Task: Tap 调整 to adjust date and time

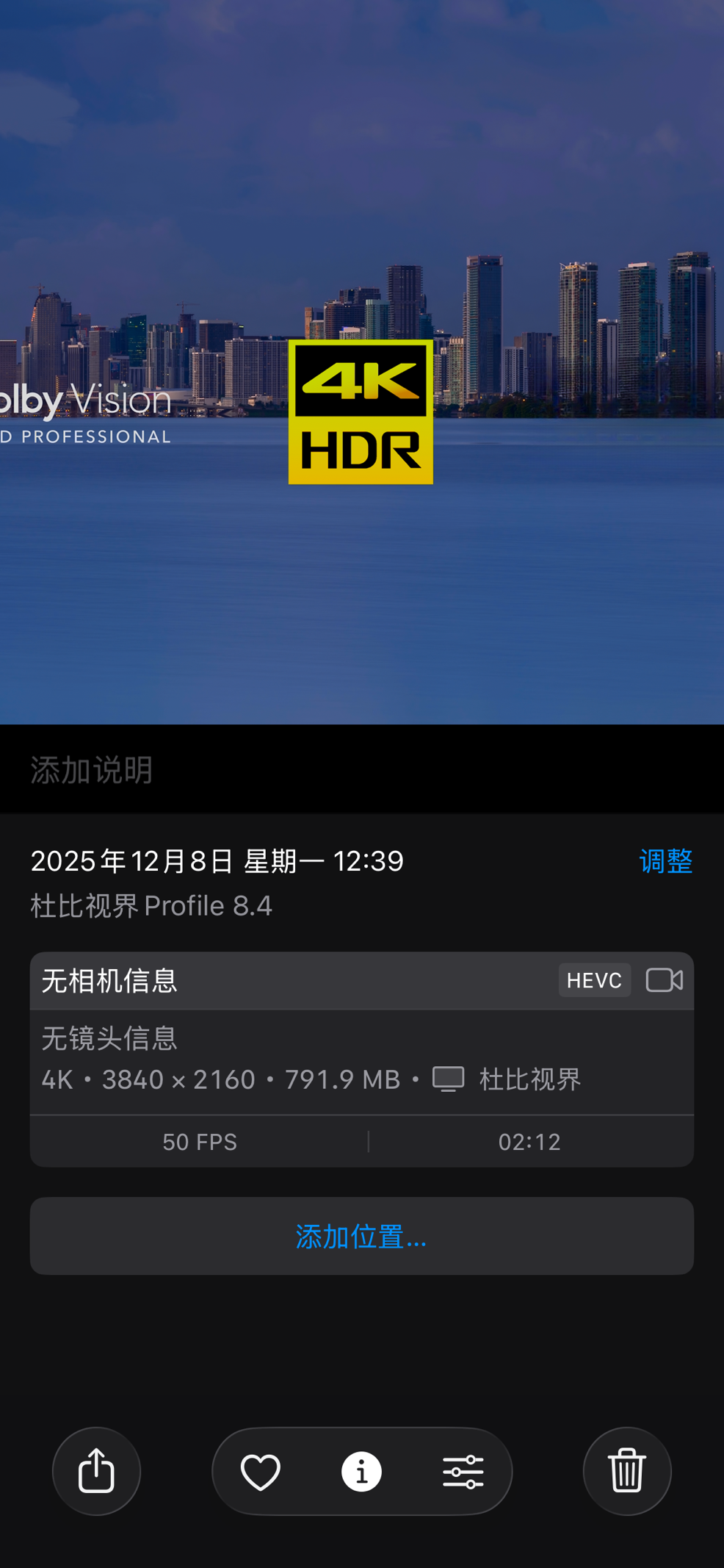Action: coord(666,860)
